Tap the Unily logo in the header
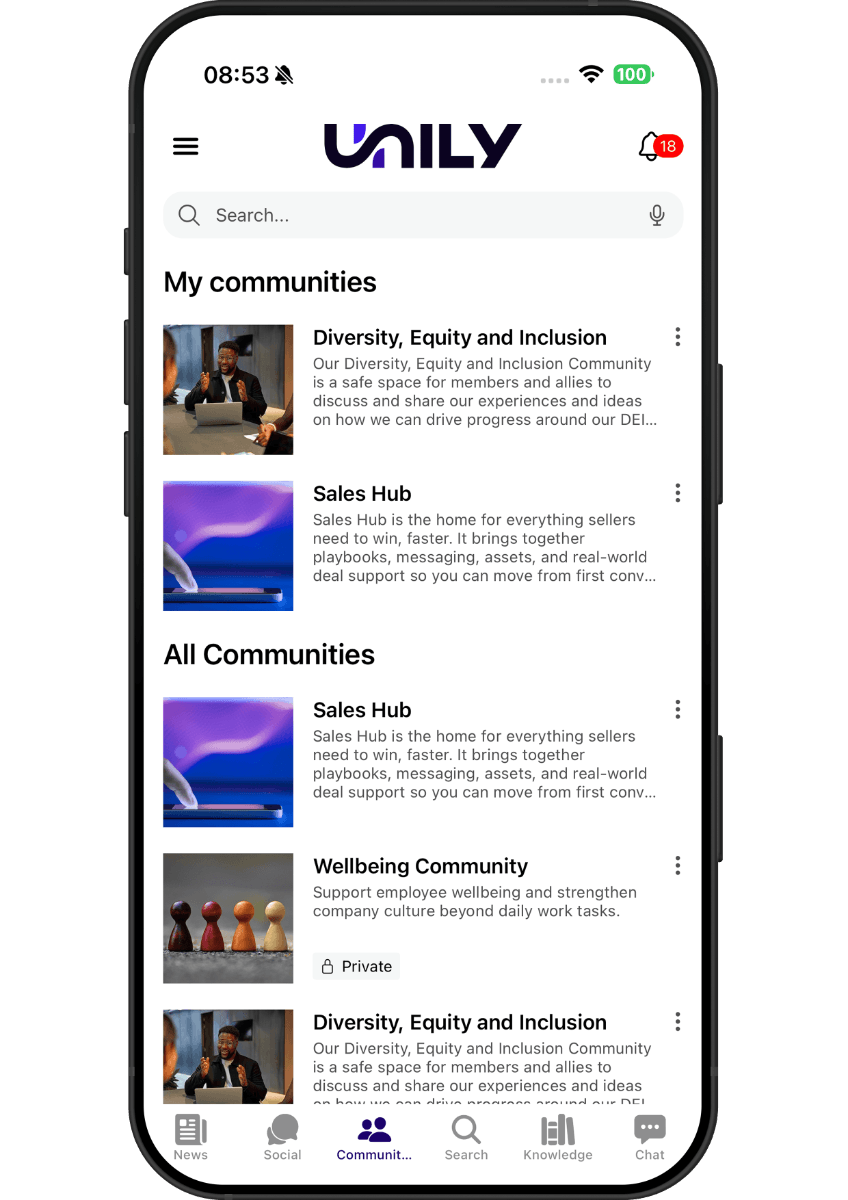 coord(422,143)
